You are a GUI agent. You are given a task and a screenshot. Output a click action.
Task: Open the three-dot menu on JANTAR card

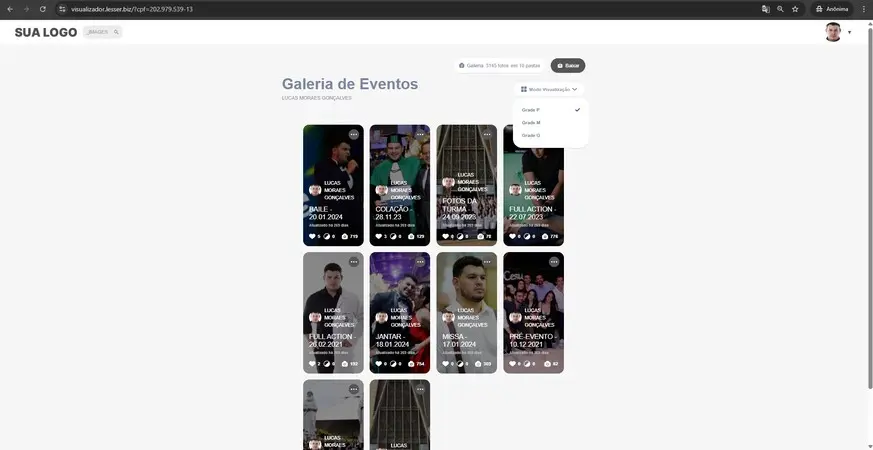420,262
